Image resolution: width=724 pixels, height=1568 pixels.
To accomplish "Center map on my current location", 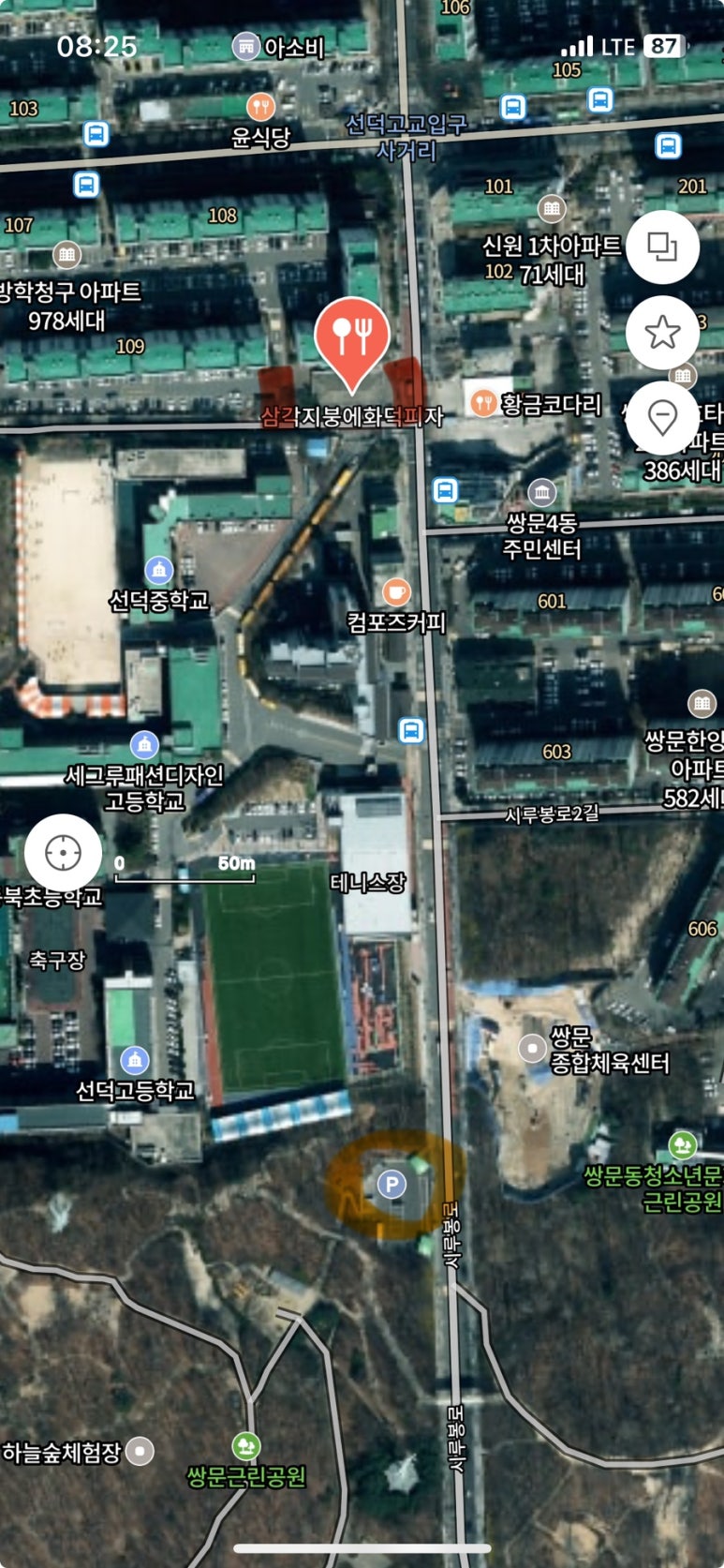I will (63, 853).
